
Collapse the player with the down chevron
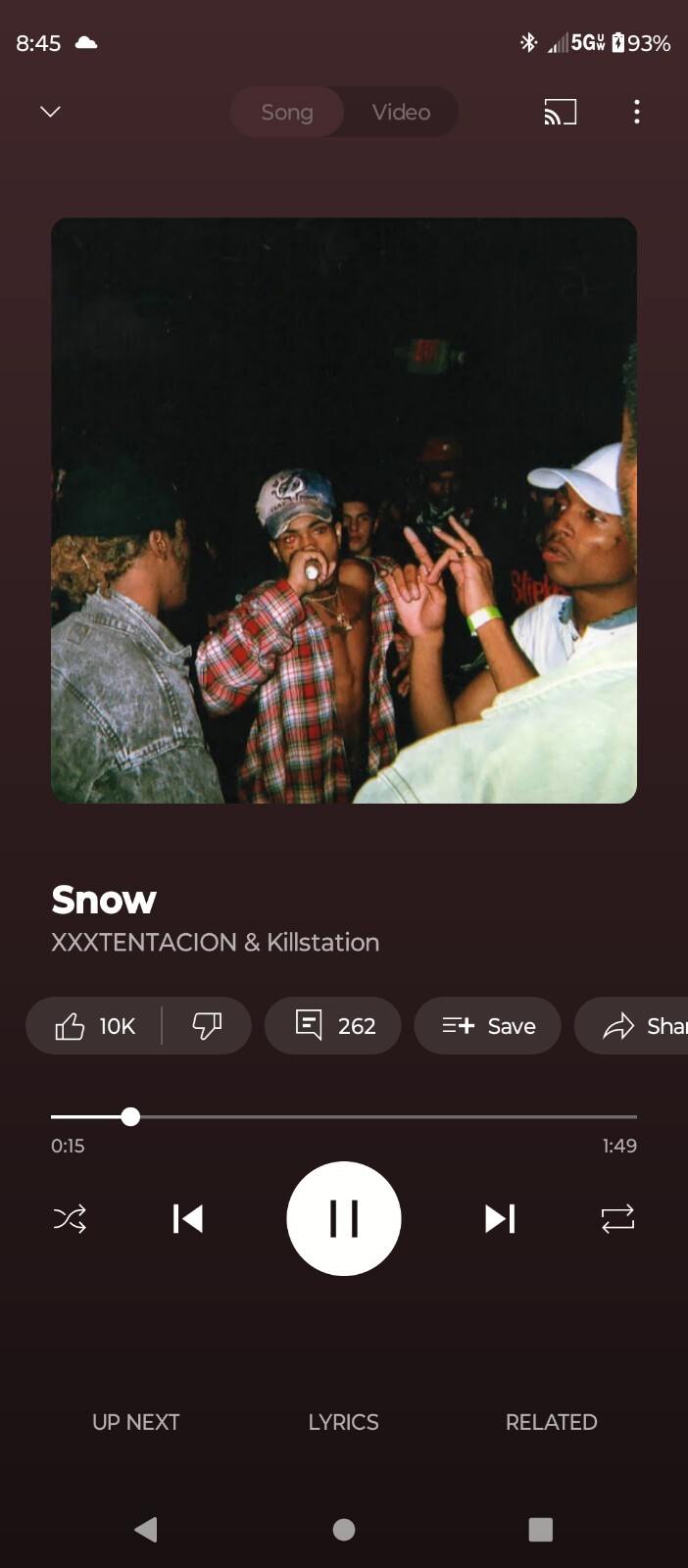pyautogui.click(x=50, y=112)
